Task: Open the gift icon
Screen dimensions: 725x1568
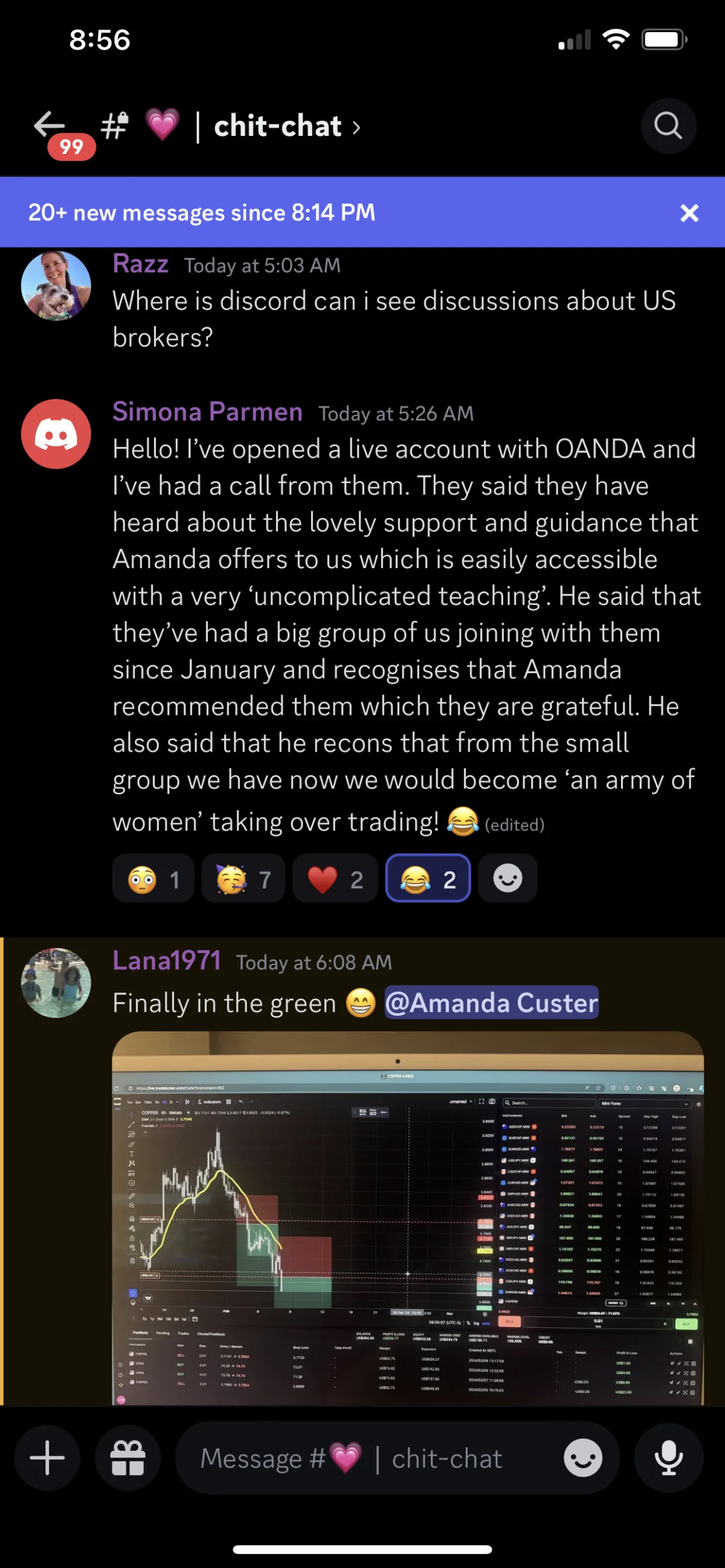Action: (x=128, y=1459)
